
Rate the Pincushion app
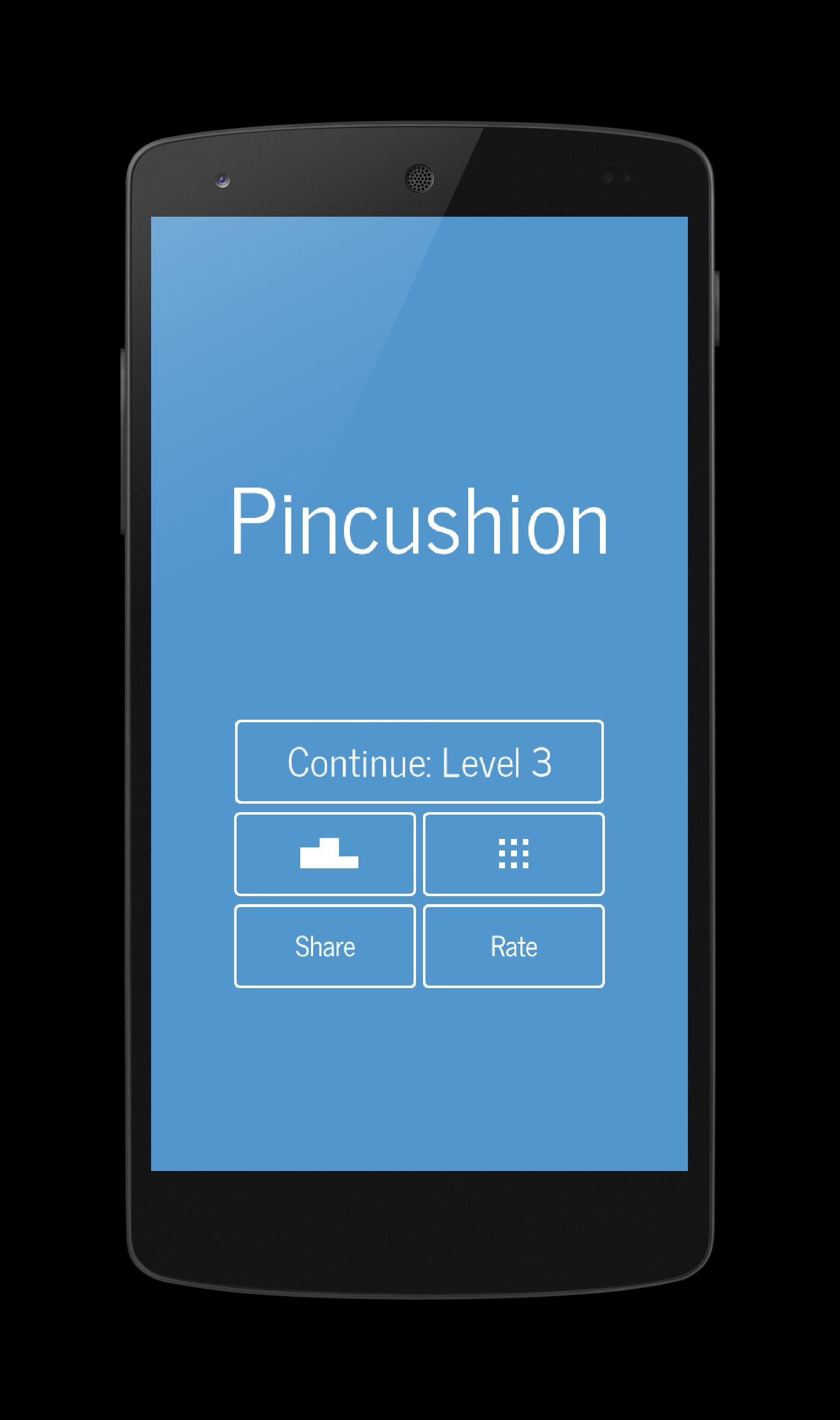pyautogui.click(x=513, y=946)
